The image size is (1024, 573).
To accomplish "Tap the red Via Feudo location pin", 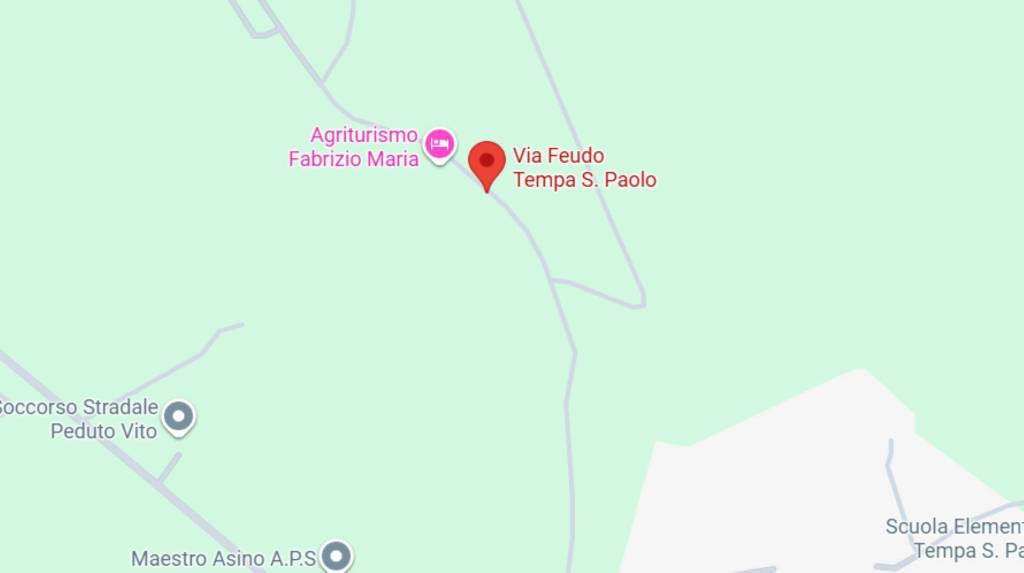I will 487,163.
